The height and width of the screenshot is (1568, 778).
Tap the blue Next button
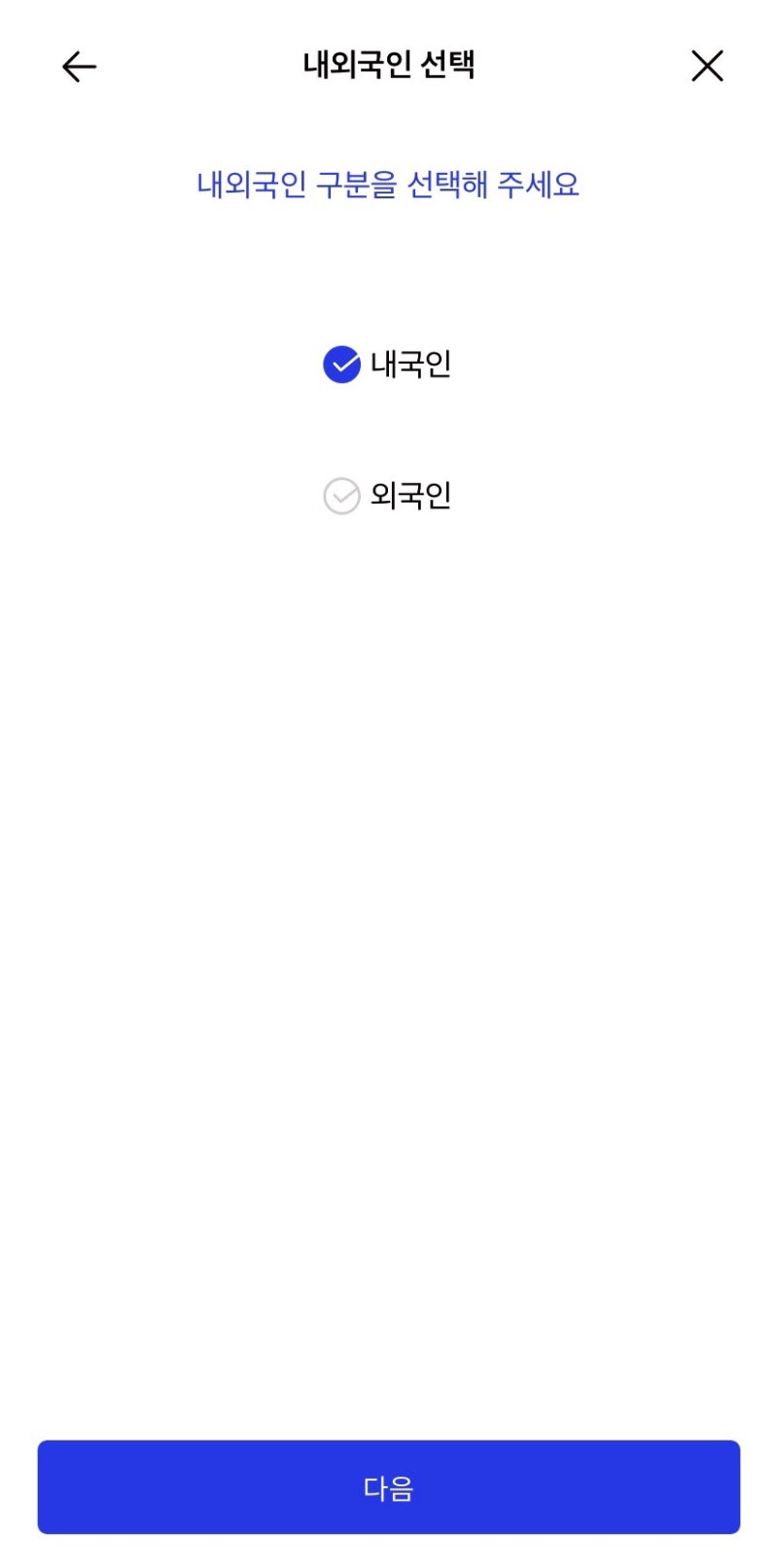click(389, 1485)
